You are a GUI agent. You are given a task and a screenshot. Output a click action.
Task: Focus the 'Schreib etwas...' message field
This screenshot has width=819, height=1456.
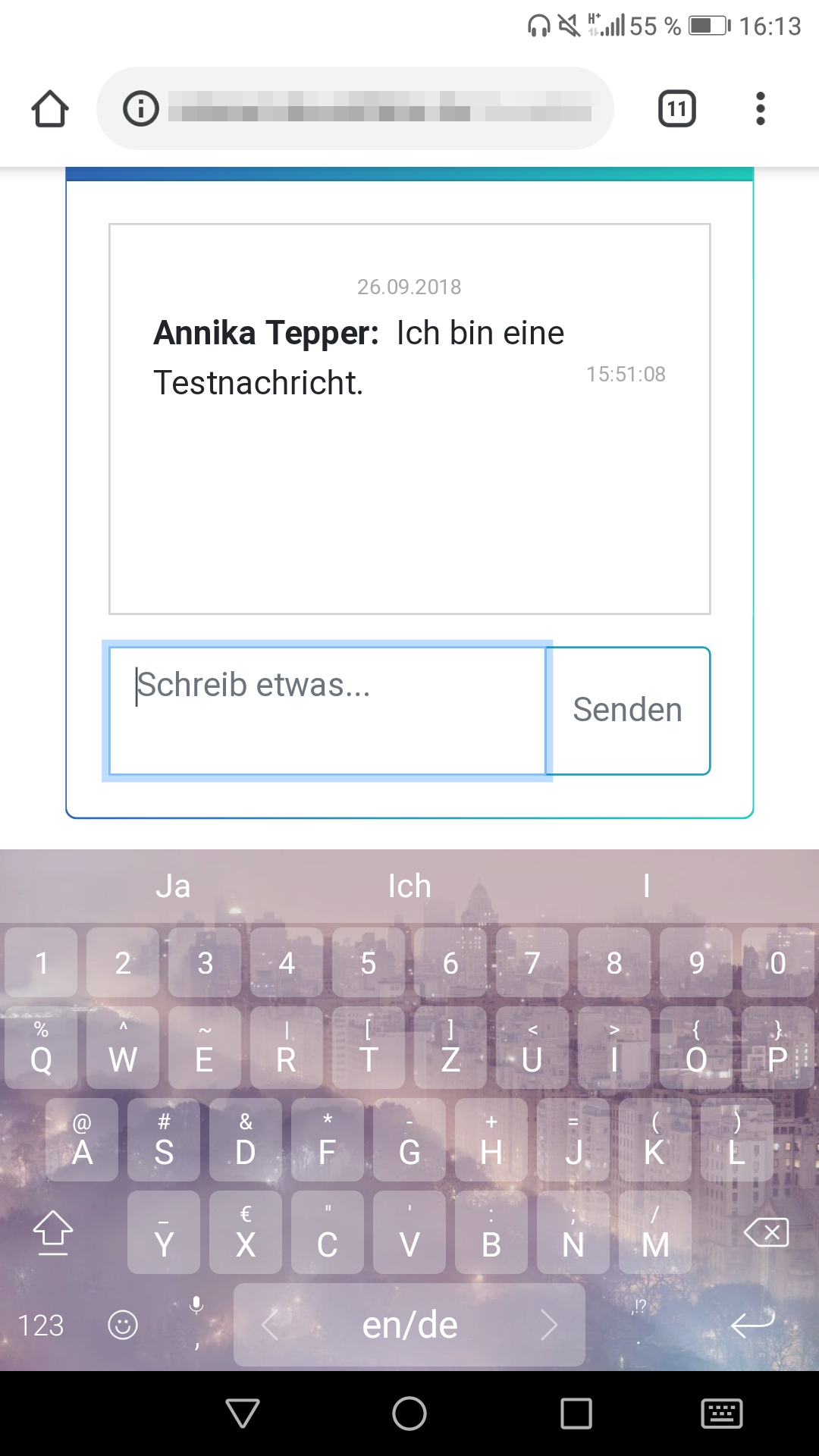(x=327, y=711)
